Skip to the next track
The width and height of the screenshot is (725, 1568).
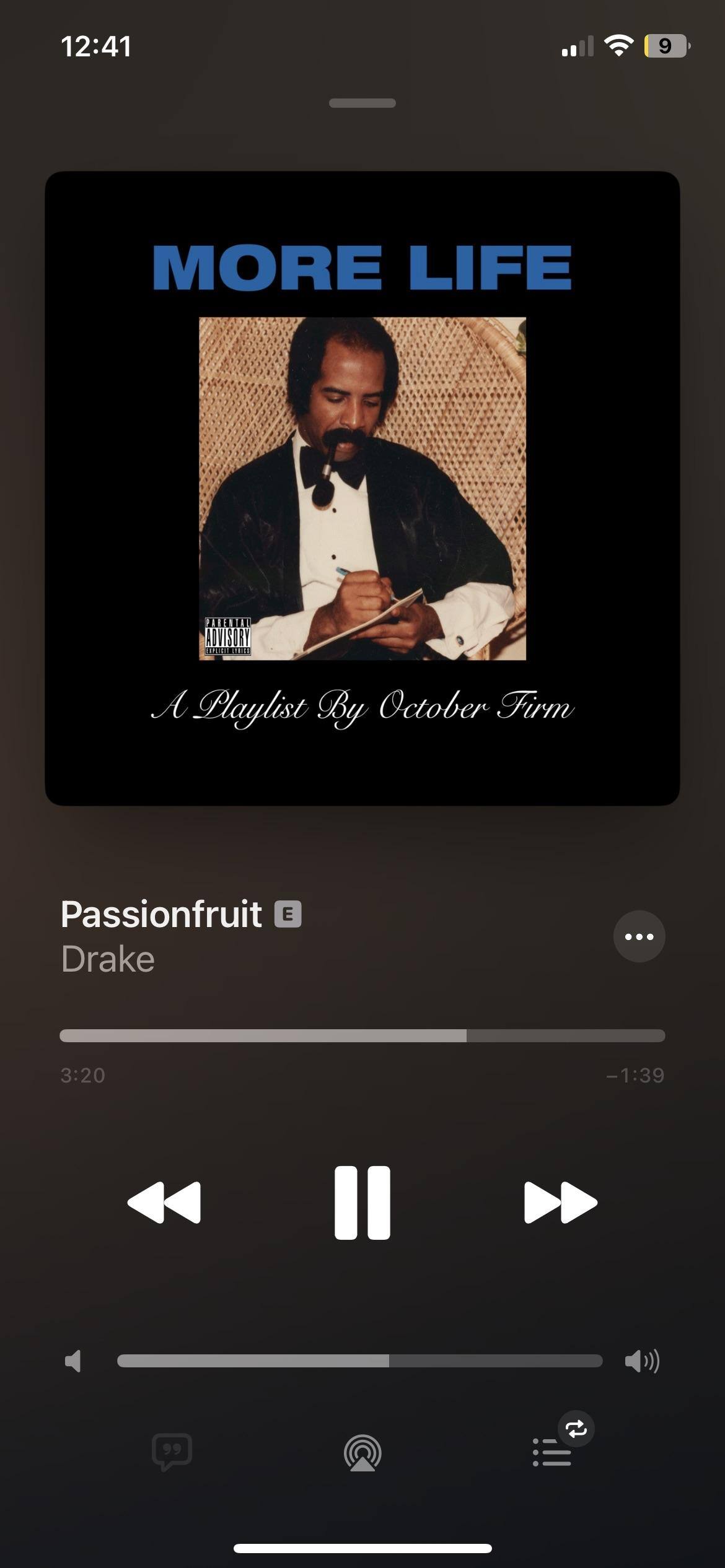(560, 1203)
